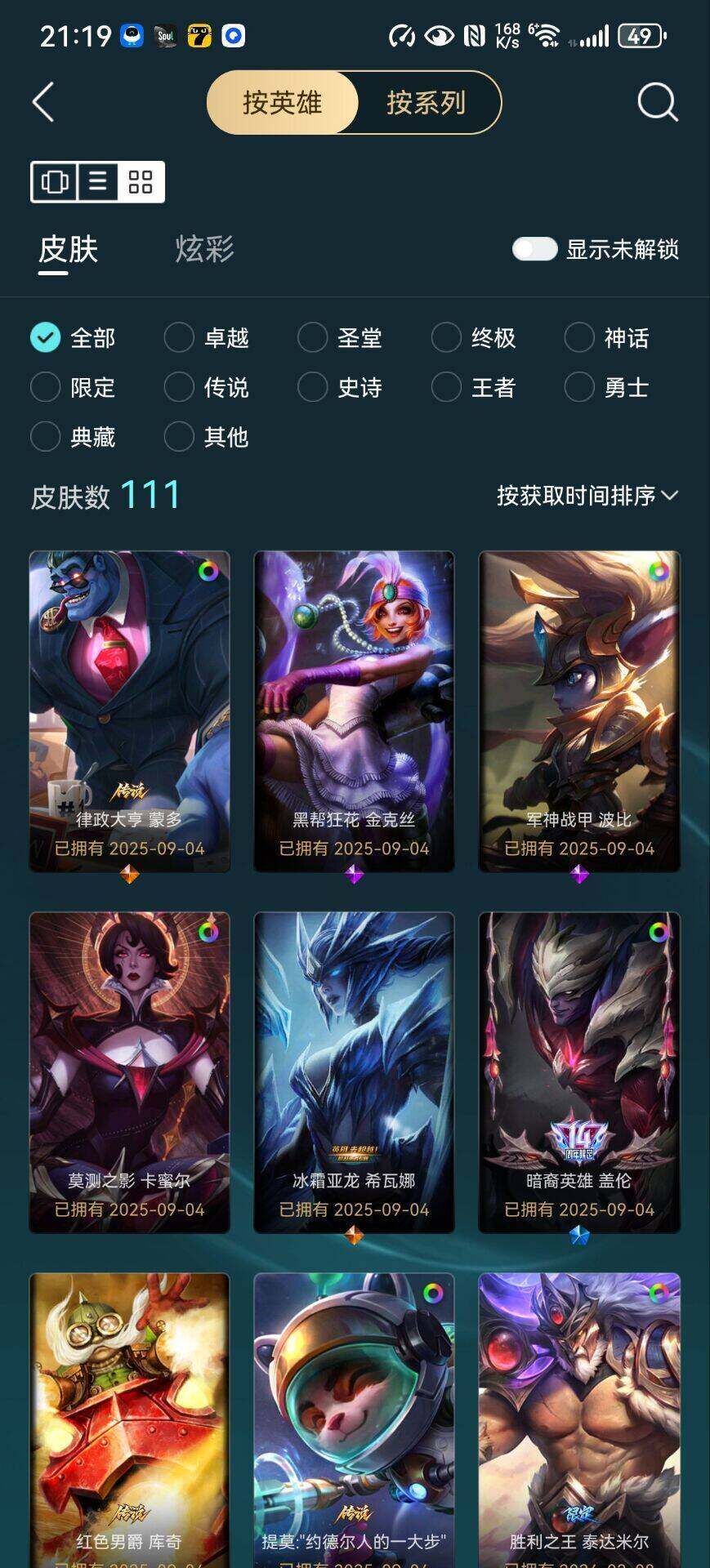
Task: View the 军神战甲 波比 skin
Action: point(578,710)
